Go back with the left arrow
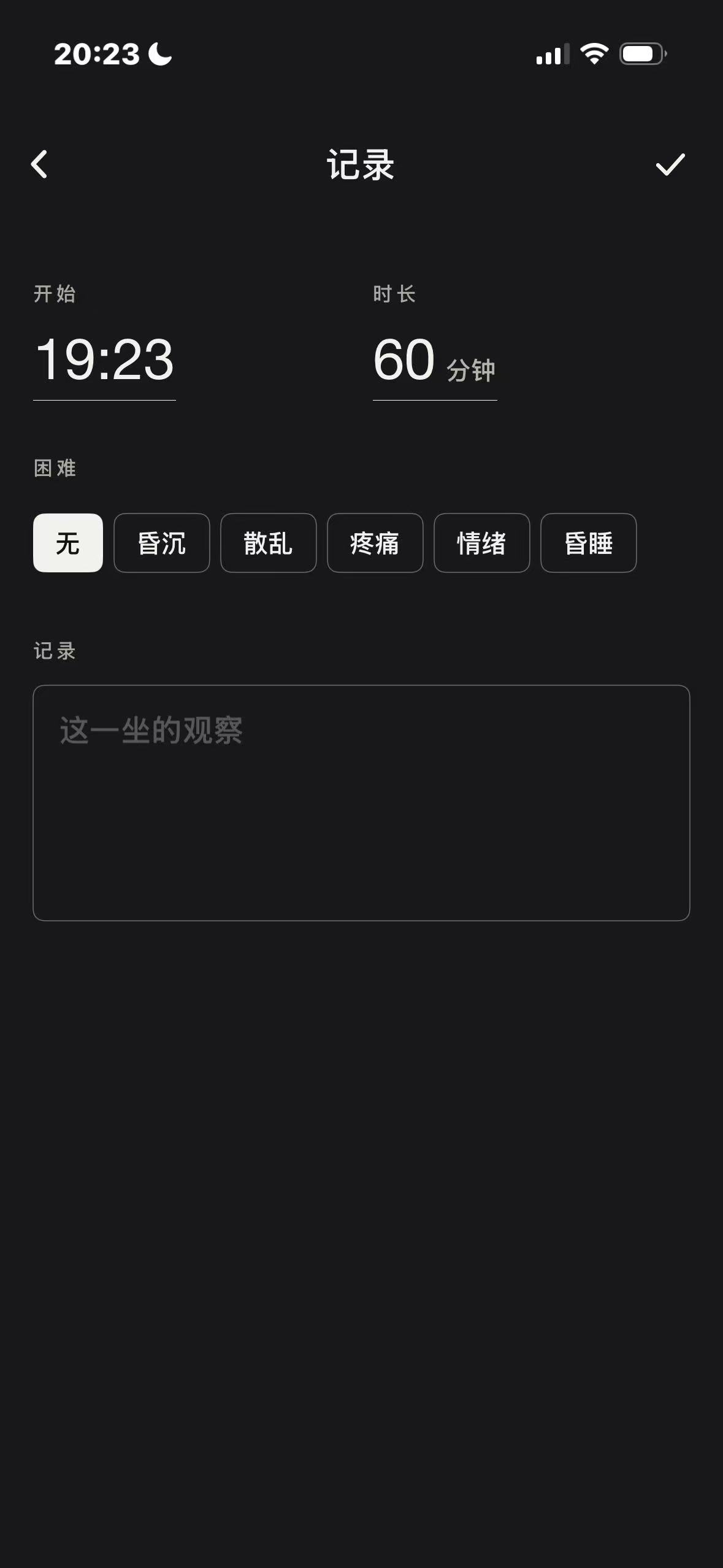 (39, 164)
